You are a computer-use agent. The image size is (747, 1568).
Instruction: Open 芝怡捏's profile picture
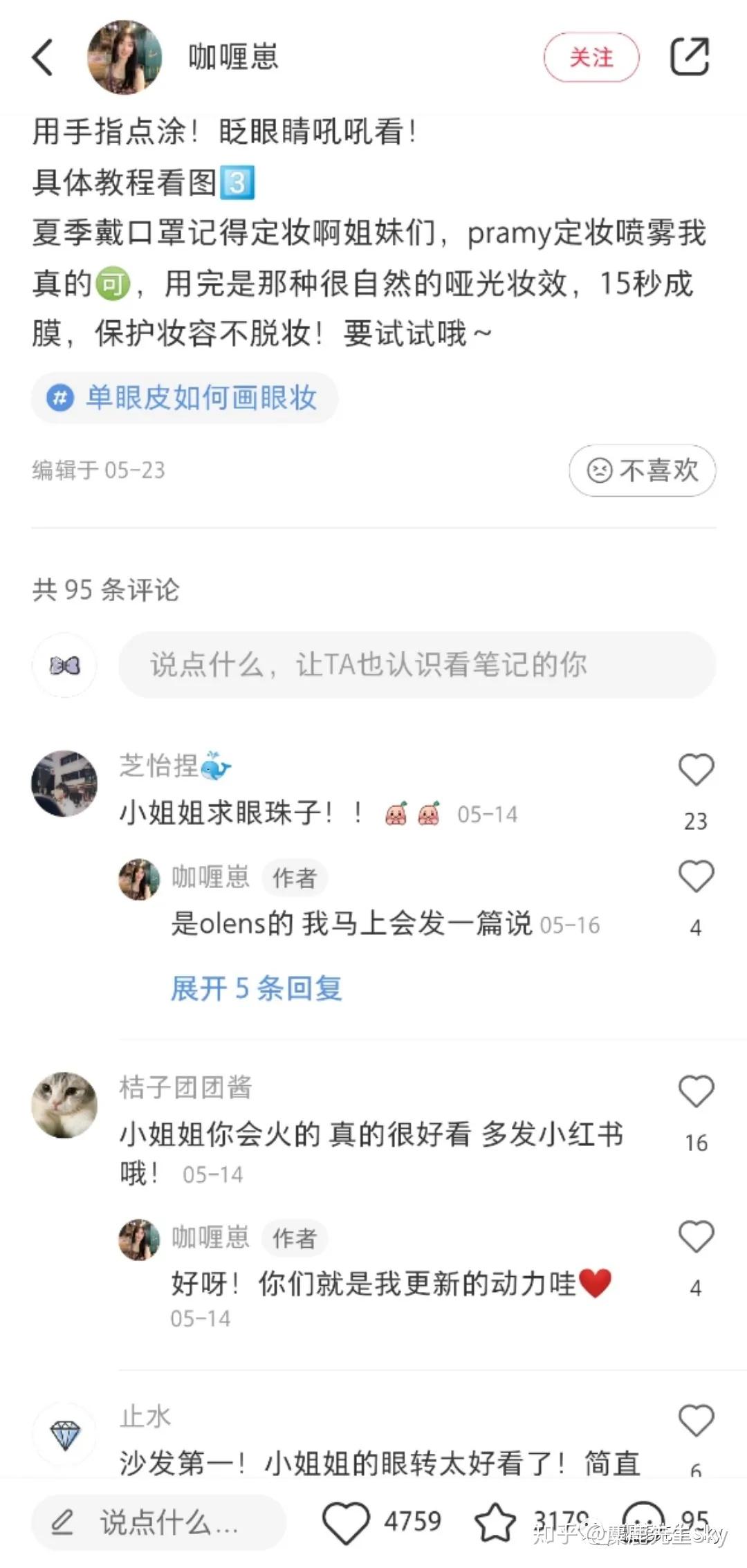pyautogui.click(x=64, y=784)
